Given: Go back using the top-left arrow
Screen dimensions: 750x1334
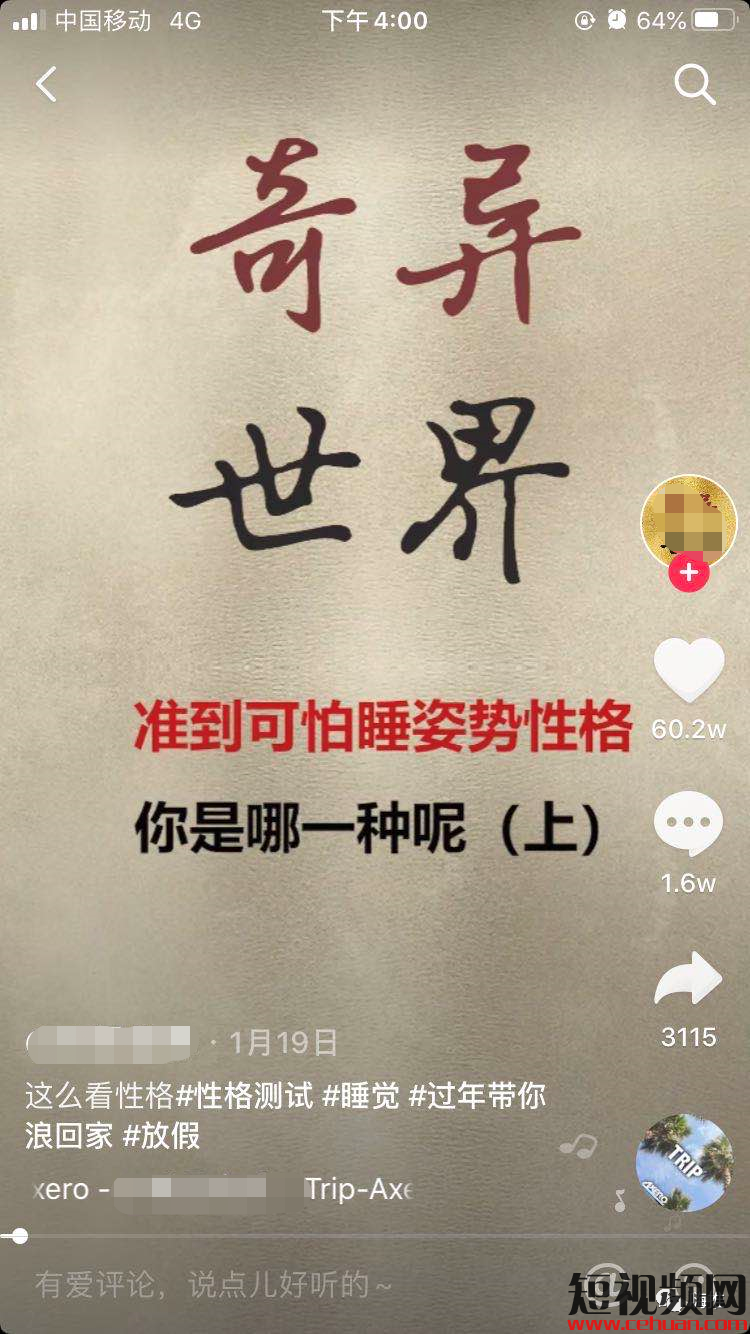Looking at the screenshot, I should tap(46, 84).
